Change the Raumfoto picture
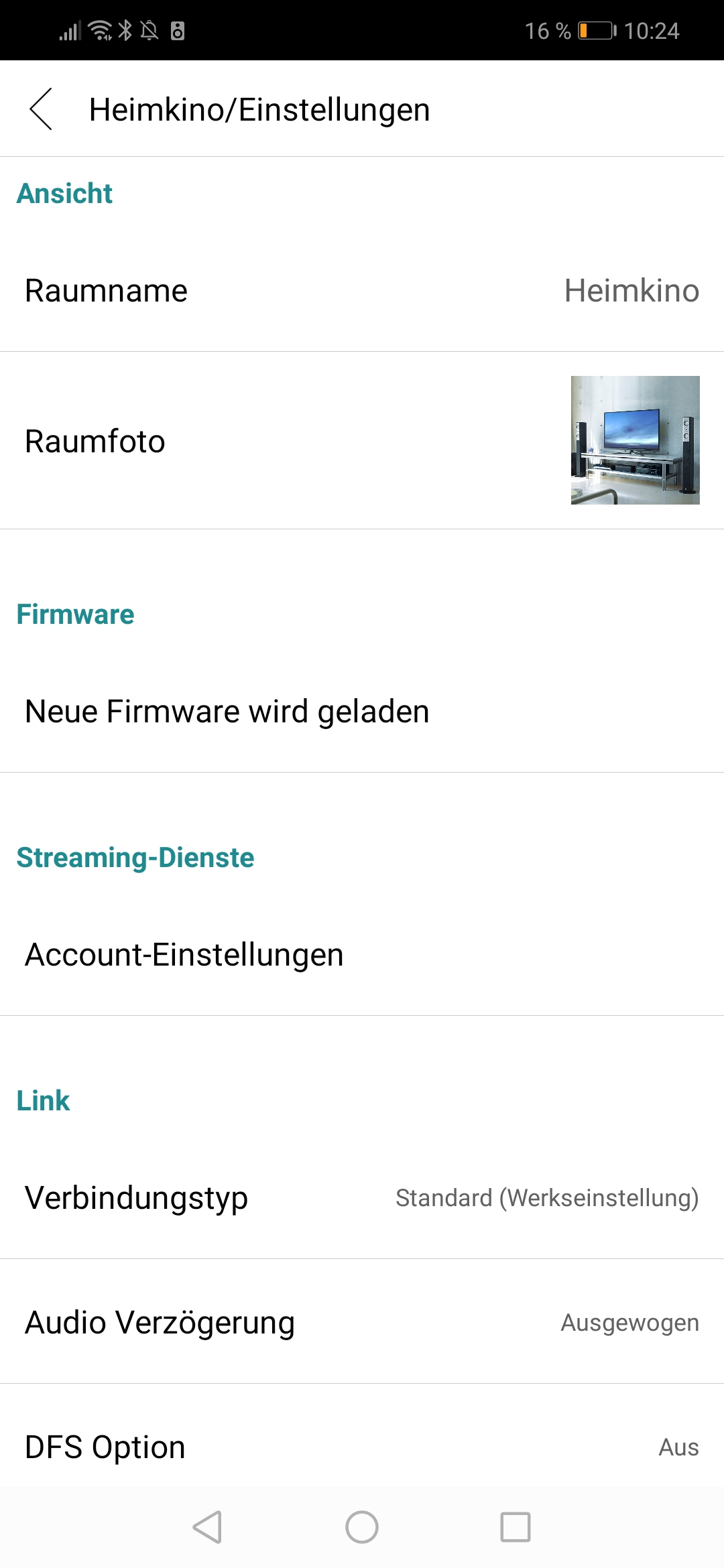The width and height of the screenshot is (724, 1568). [x=634, y=440]
